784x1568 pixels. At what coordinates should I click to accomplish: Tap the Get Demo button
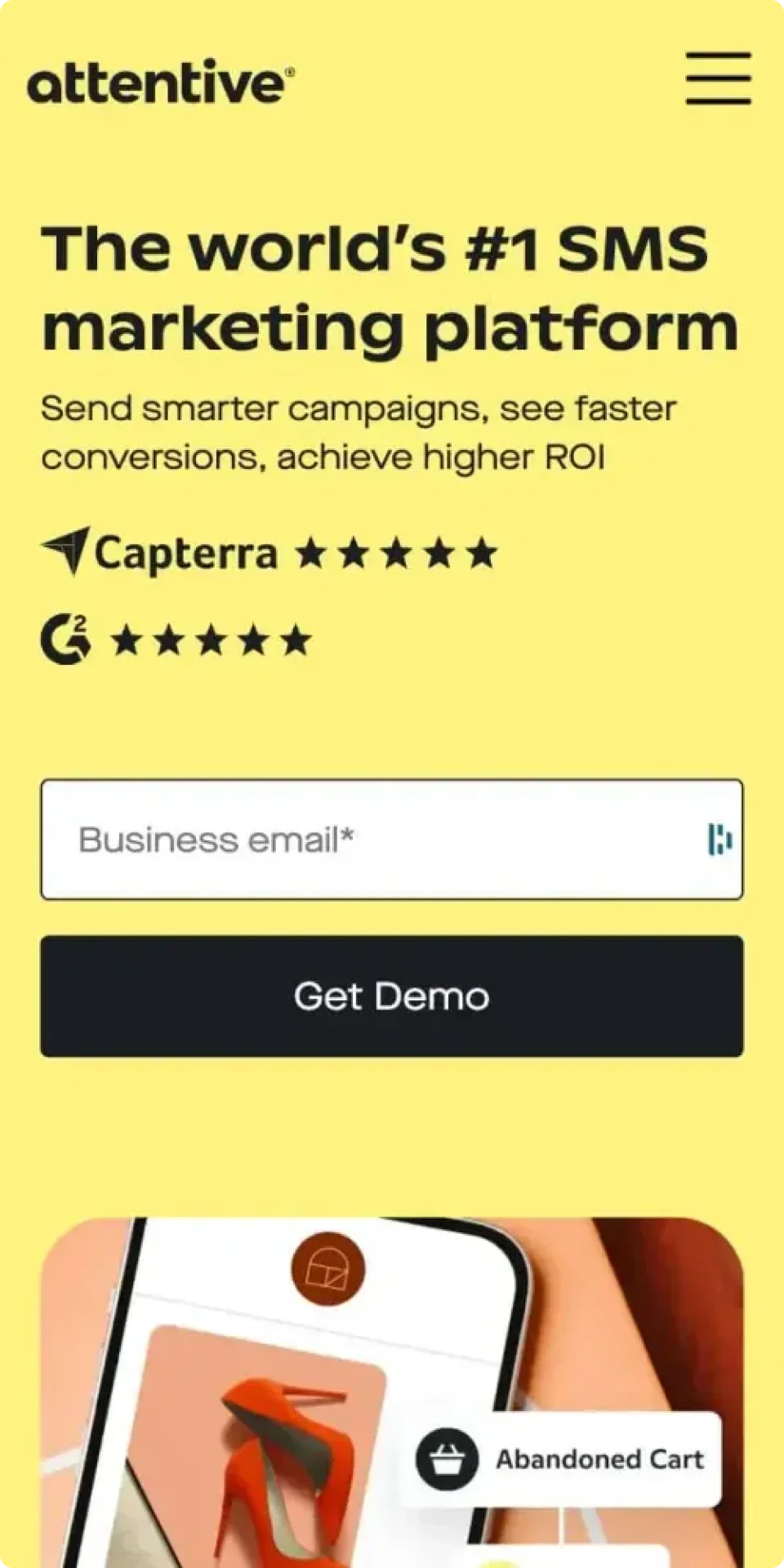(392, 996)
